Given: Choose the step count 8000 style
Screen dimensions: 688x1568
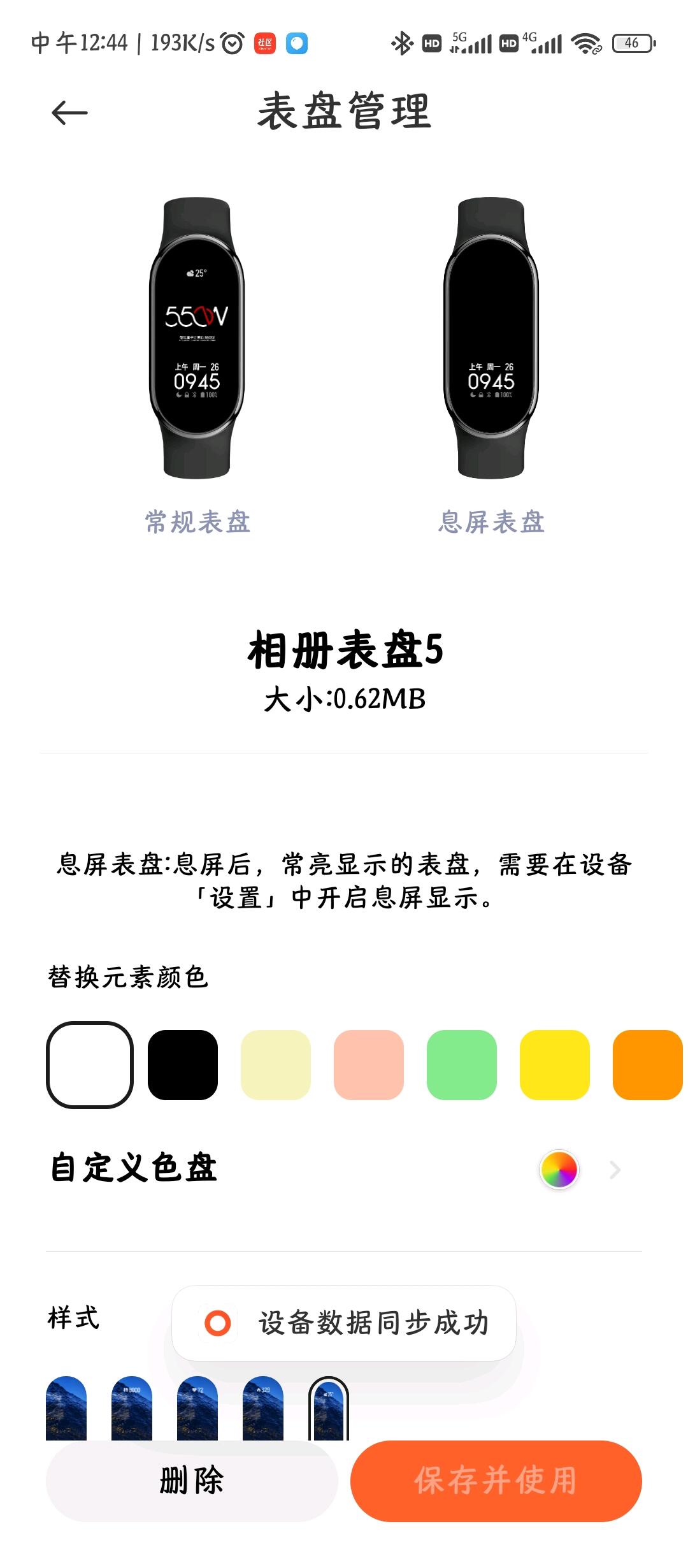Looking at the screenshot, I should 132,1408.
